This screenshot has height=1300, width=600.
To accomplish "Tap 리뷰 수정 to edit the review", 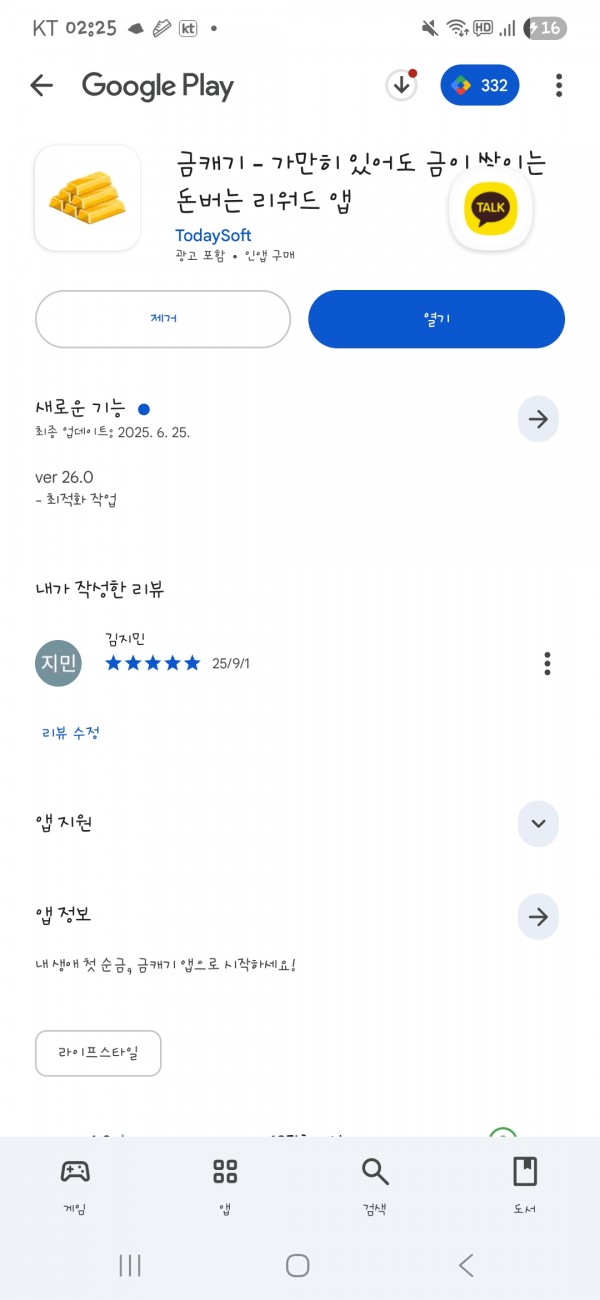I will click(70, 733).
